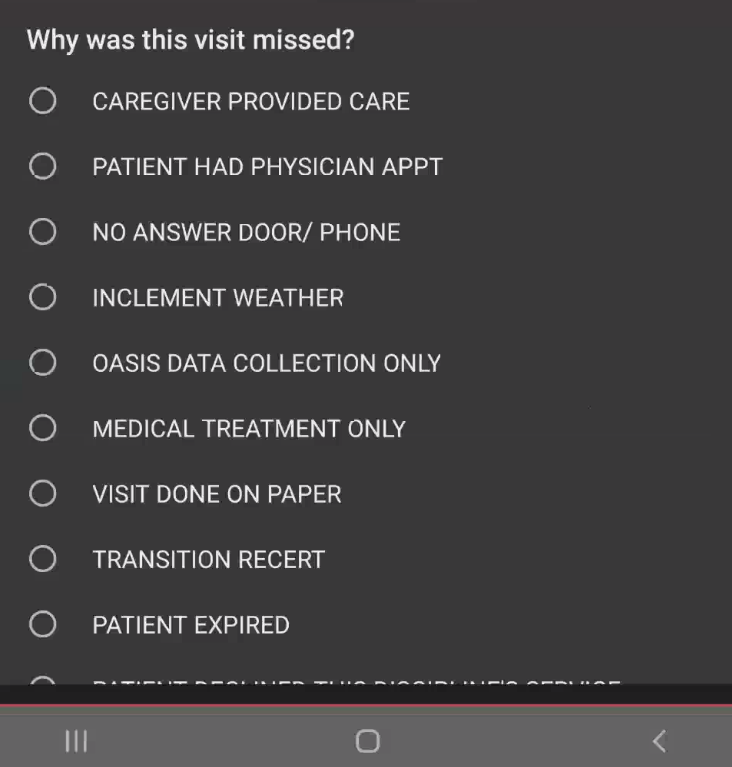
Task: Open recent apps from navigation bar
Action: pyautogui.click(x=76, y=741)
